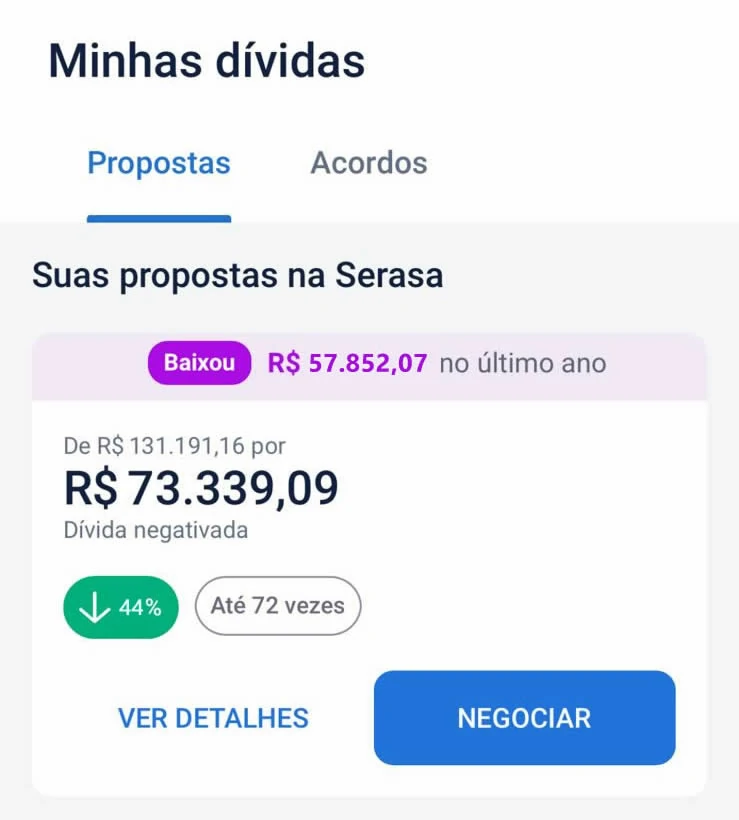Screen dimensions: 739x820
Task: Tap the NEGOCIAR button
Action: 525,718
